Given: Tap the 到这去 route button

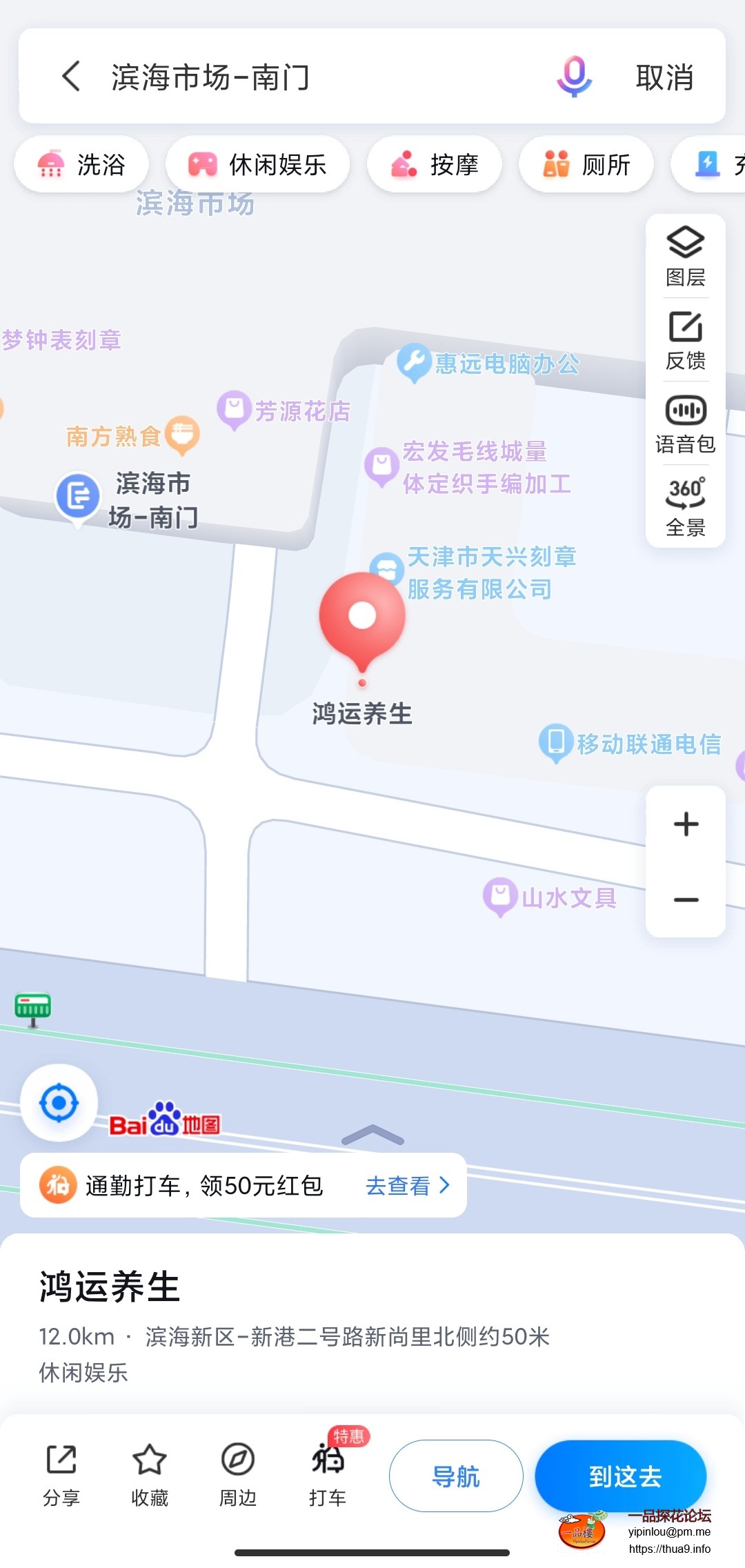Looking at the screenshot, I should (621, 1476).
